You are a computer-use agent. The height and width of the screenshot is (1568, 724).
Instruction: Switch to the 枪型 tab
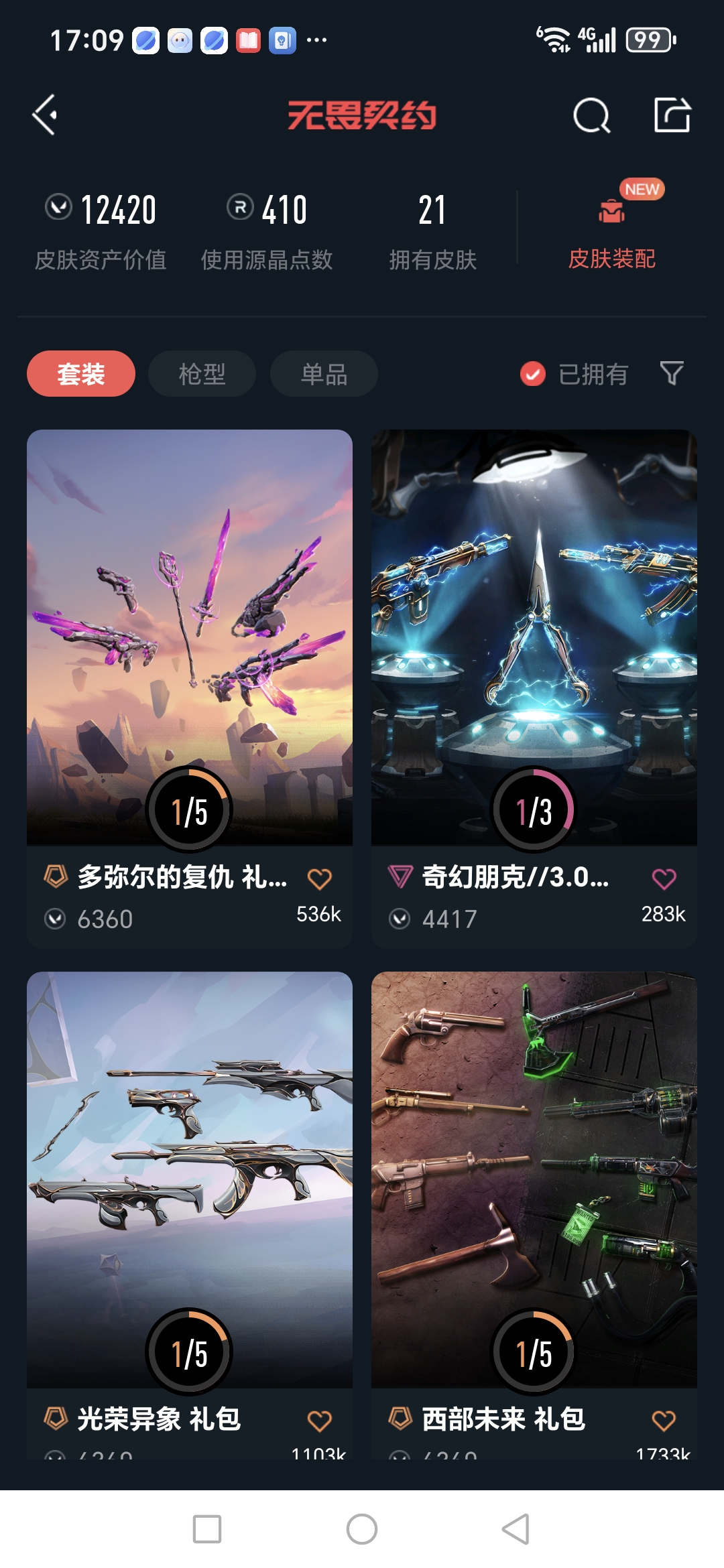202,373
